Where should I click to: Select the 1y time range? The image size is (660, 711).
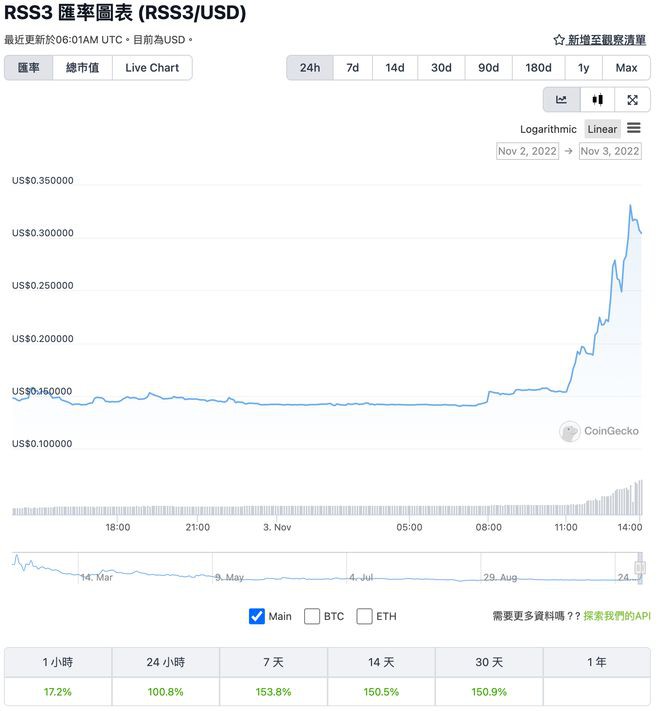click(583, 68)
